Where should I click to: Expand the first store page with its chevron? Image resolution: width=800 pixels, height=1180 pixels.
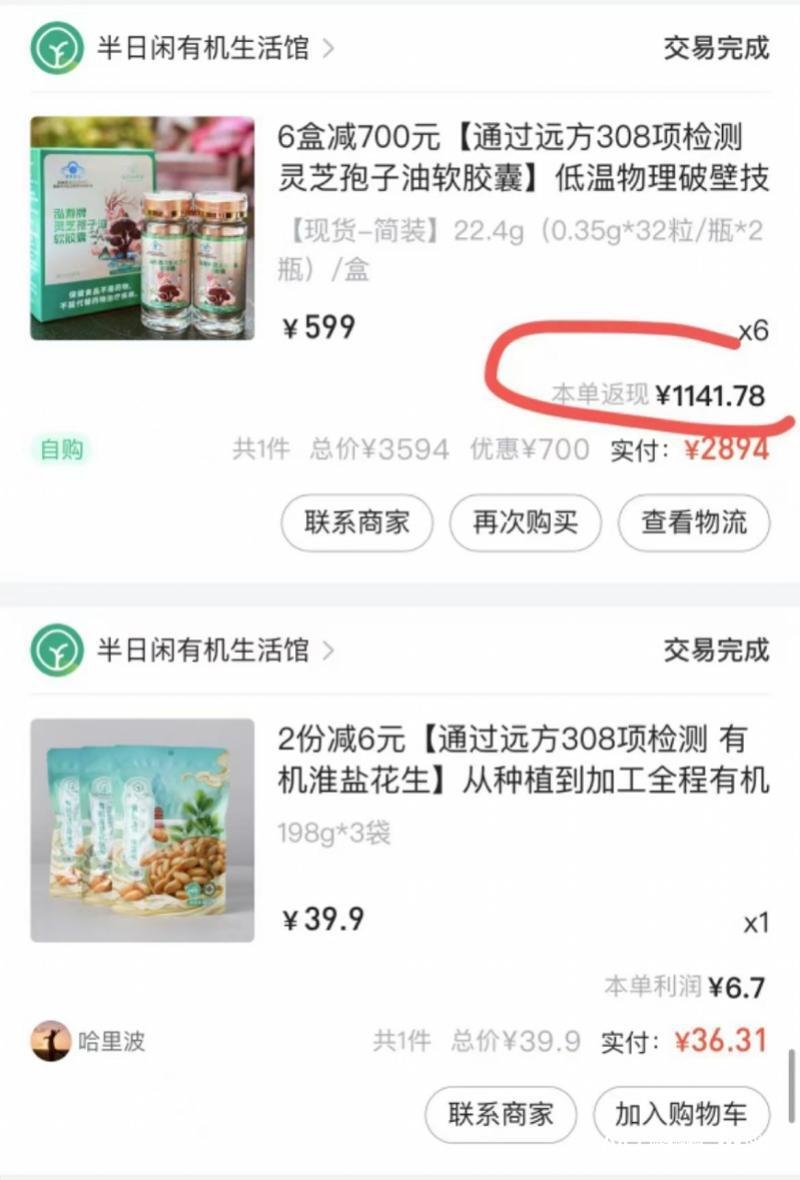328,48
